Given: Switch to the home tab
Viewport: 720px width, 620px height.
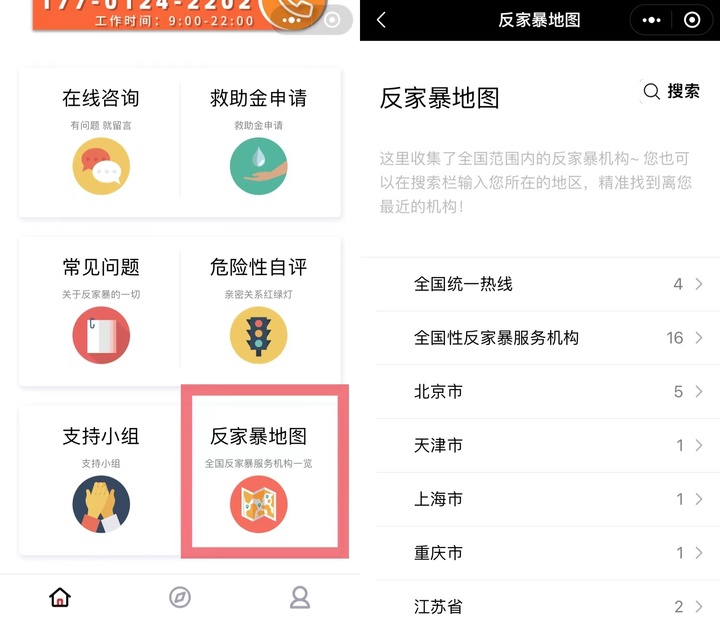Looking at the screenshot, I should click(x=60, y=597).
